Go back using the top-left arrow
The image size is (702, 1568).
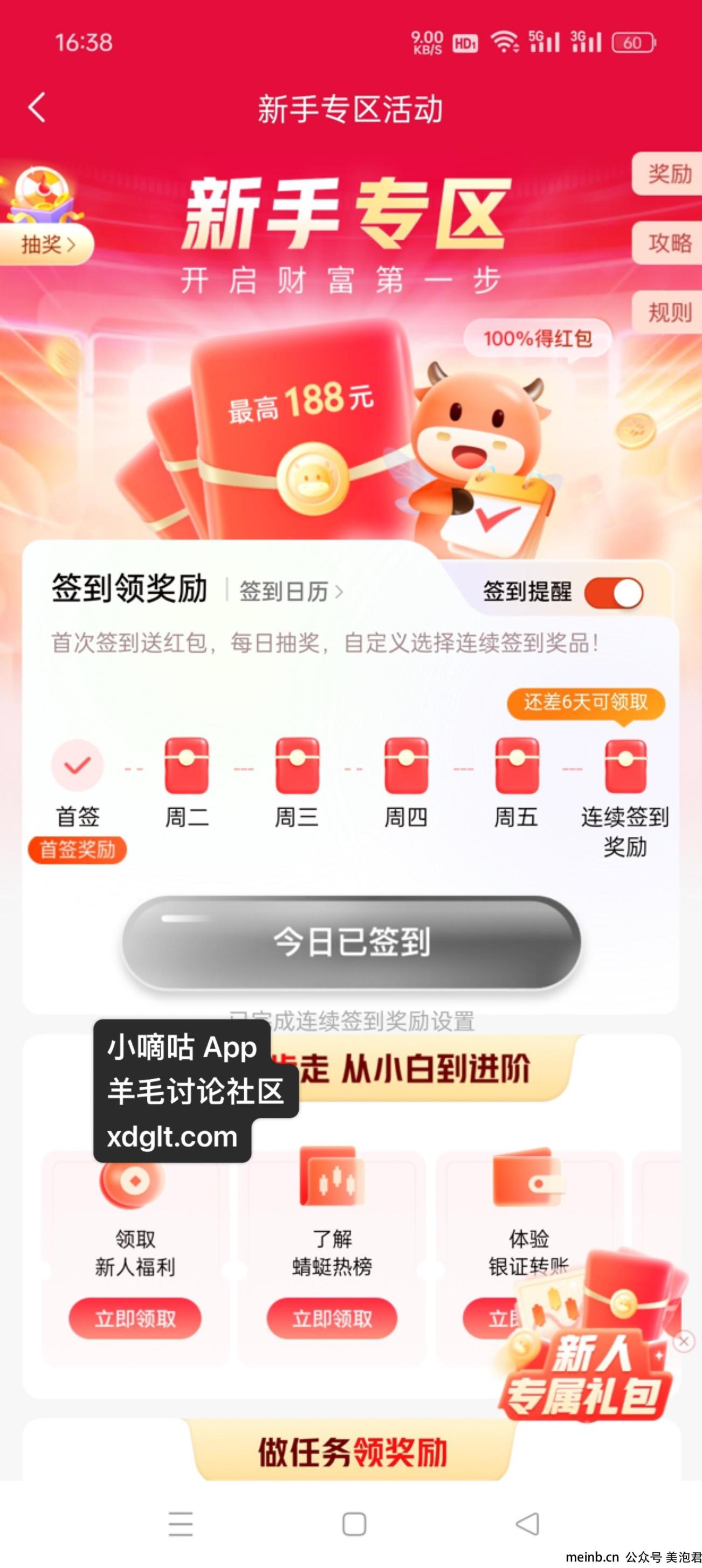[x=37, y=108]
